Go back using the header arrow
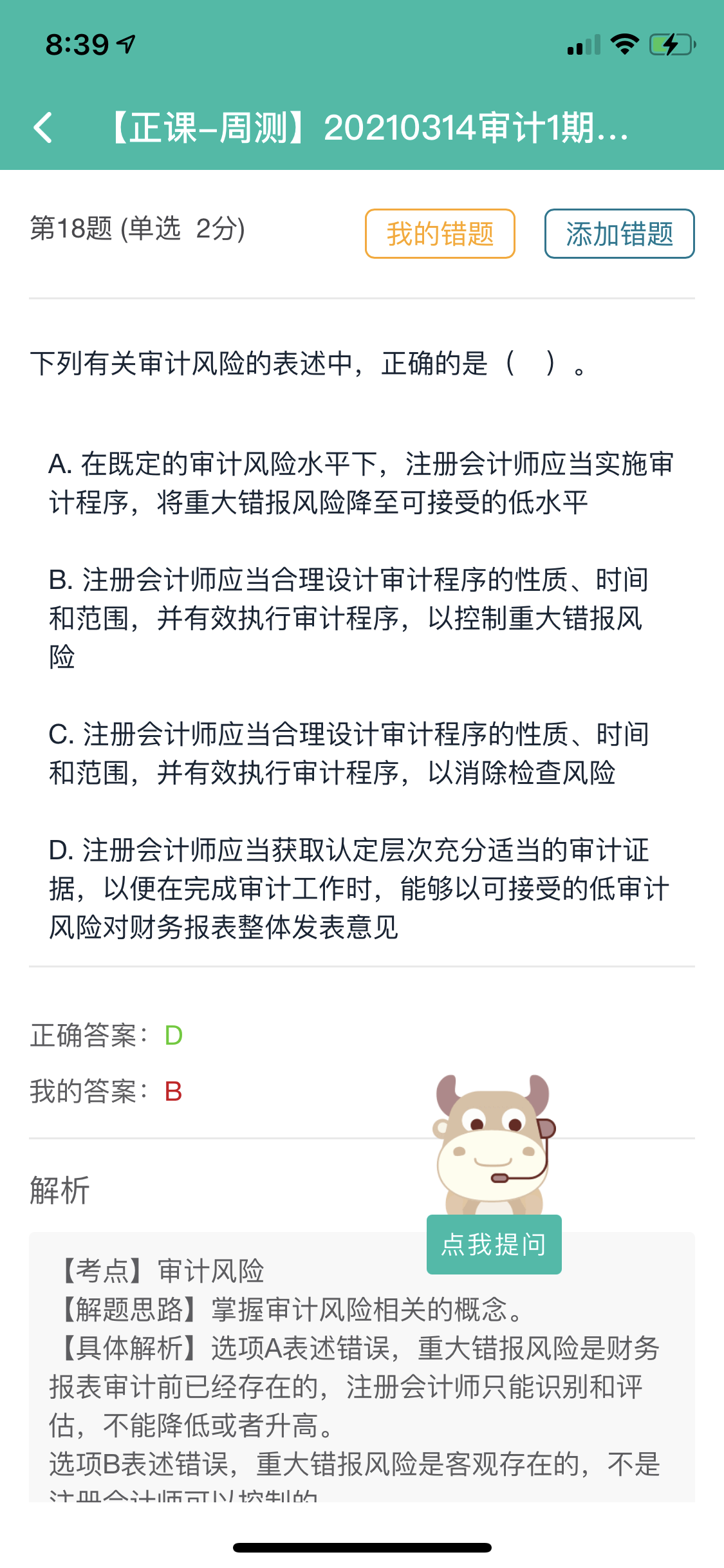The height and width of the screenshot is (1568, 724). pyautogui.click(x=43, y=127)
